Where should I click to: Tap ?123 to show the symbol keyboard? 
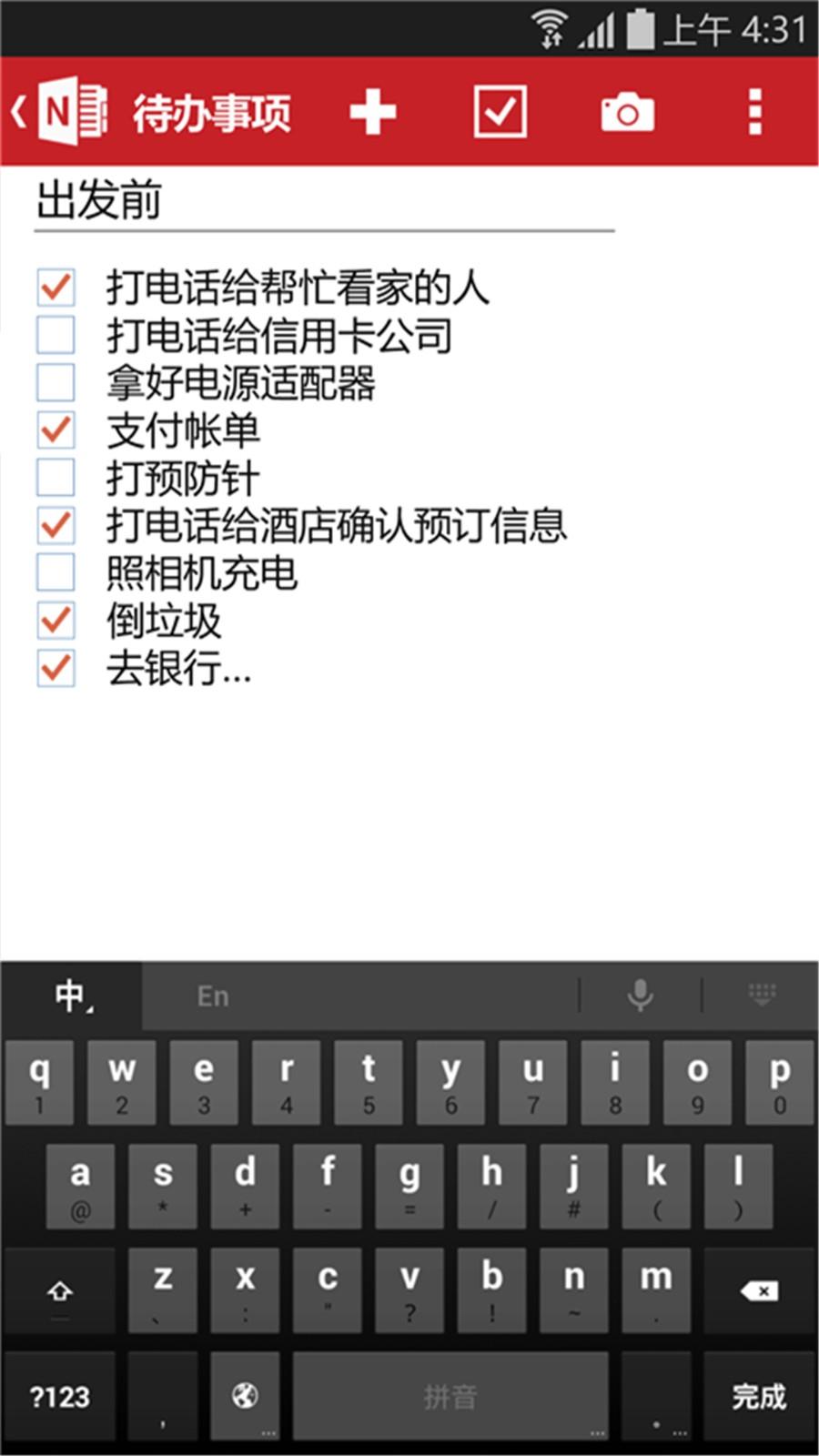click(x=60, y=1393)
